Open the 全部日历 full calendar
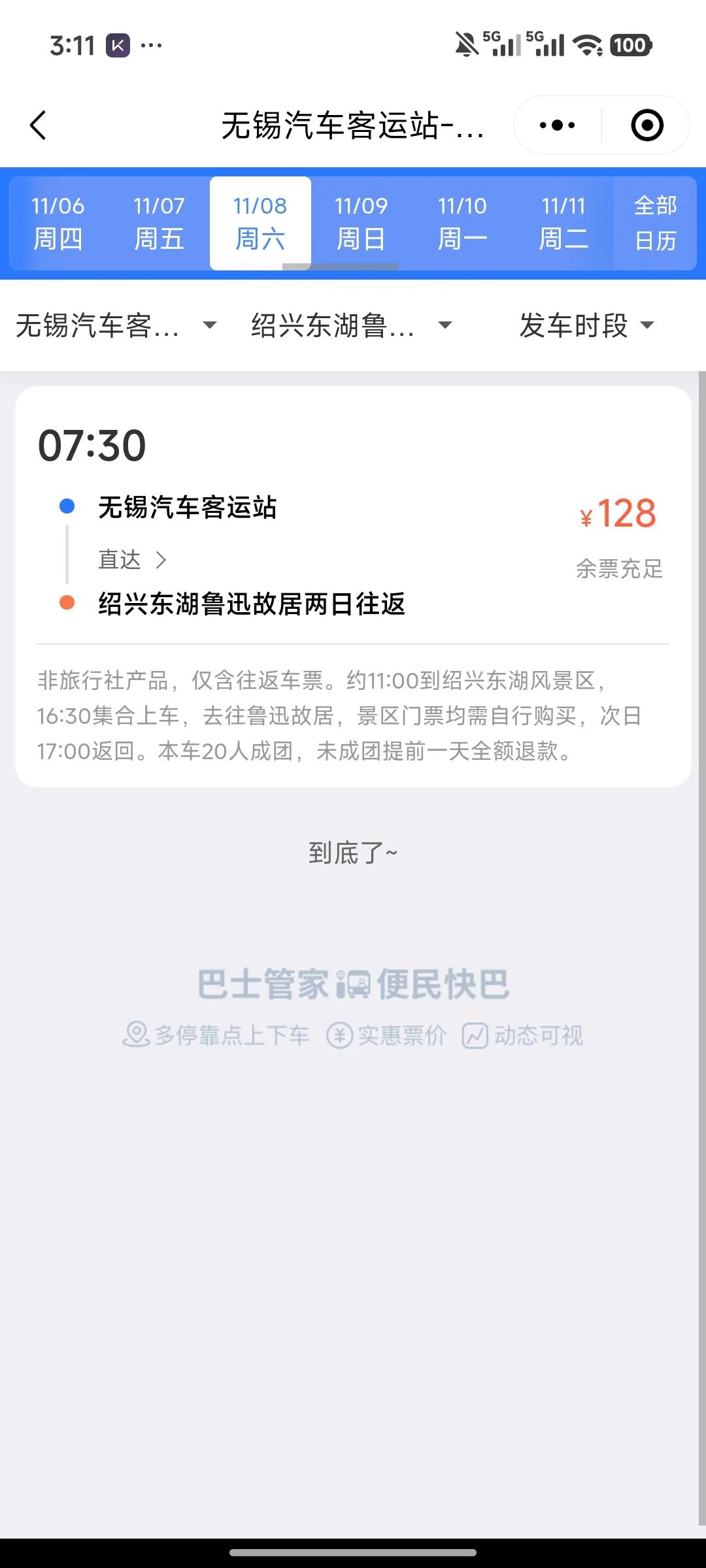This screenshot has height=1568, width=706. (x=655, y=223)
